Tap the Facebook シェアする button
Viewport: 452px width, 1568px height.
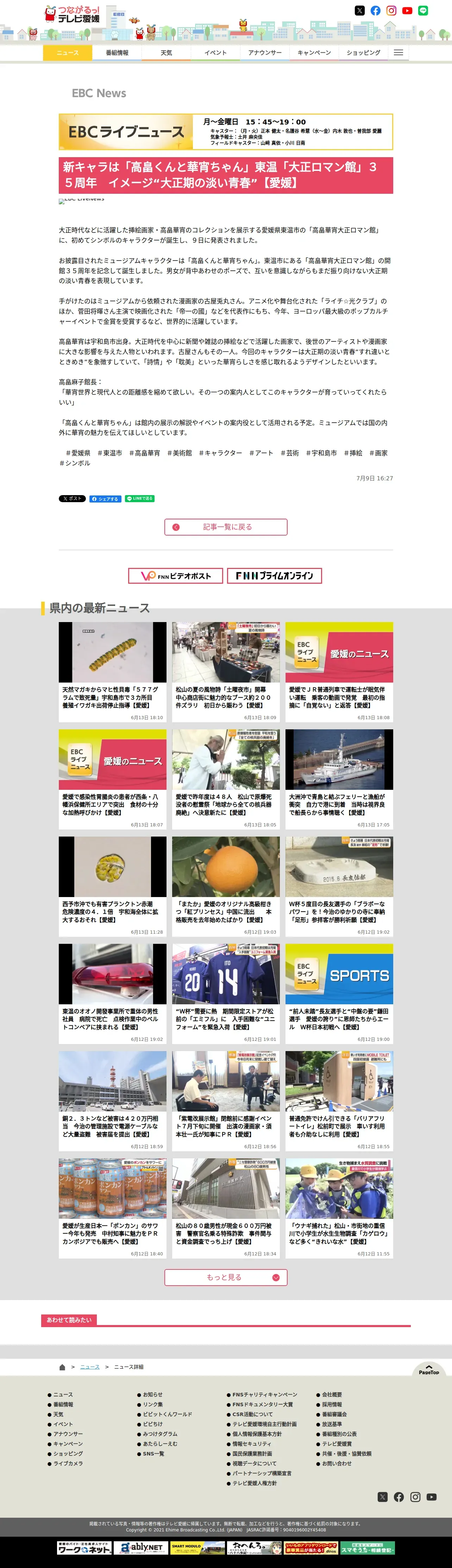(x=105, y=499)
